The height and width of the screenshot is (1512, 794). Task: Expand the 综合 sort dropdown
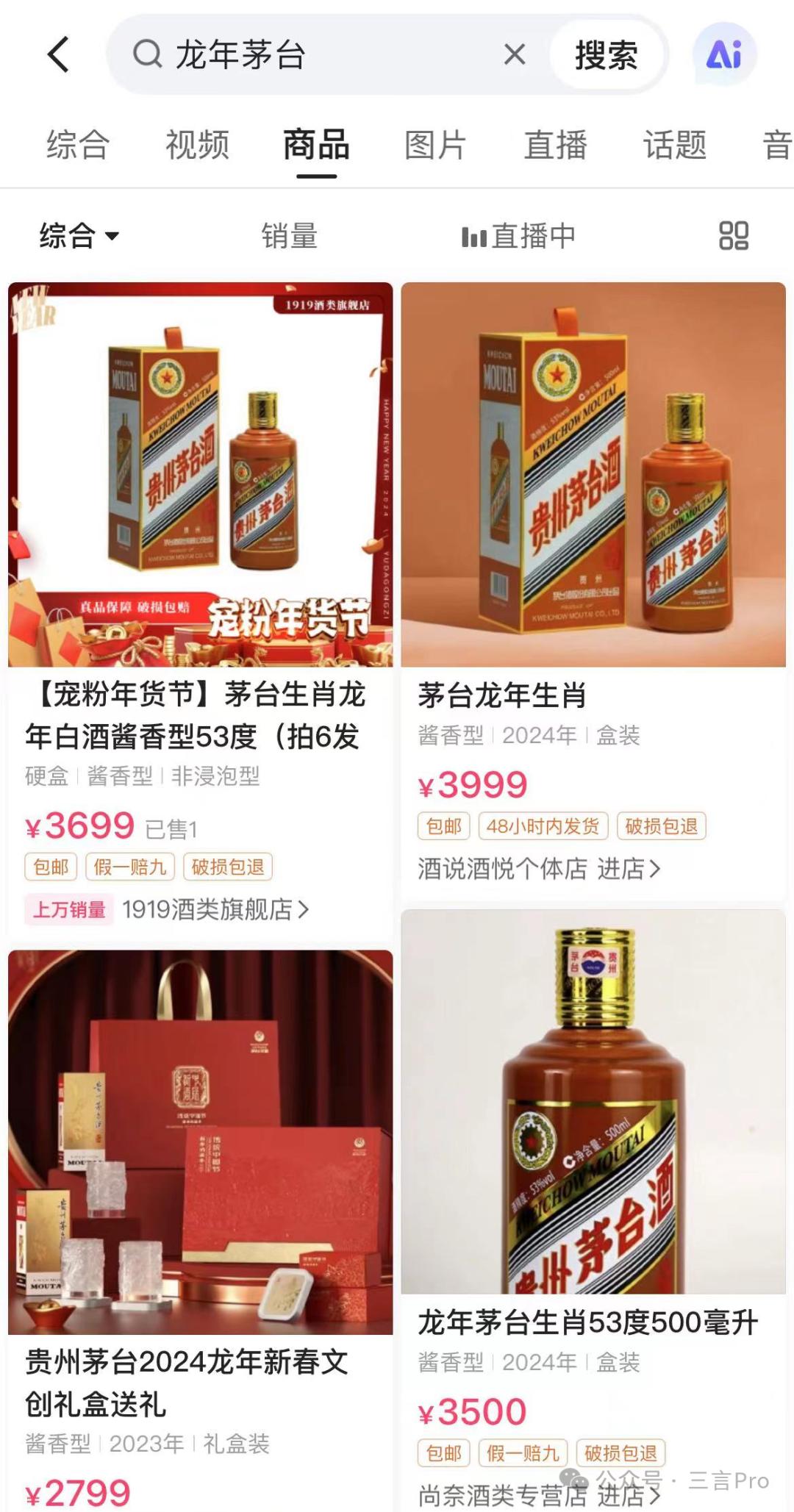point(79,236)
